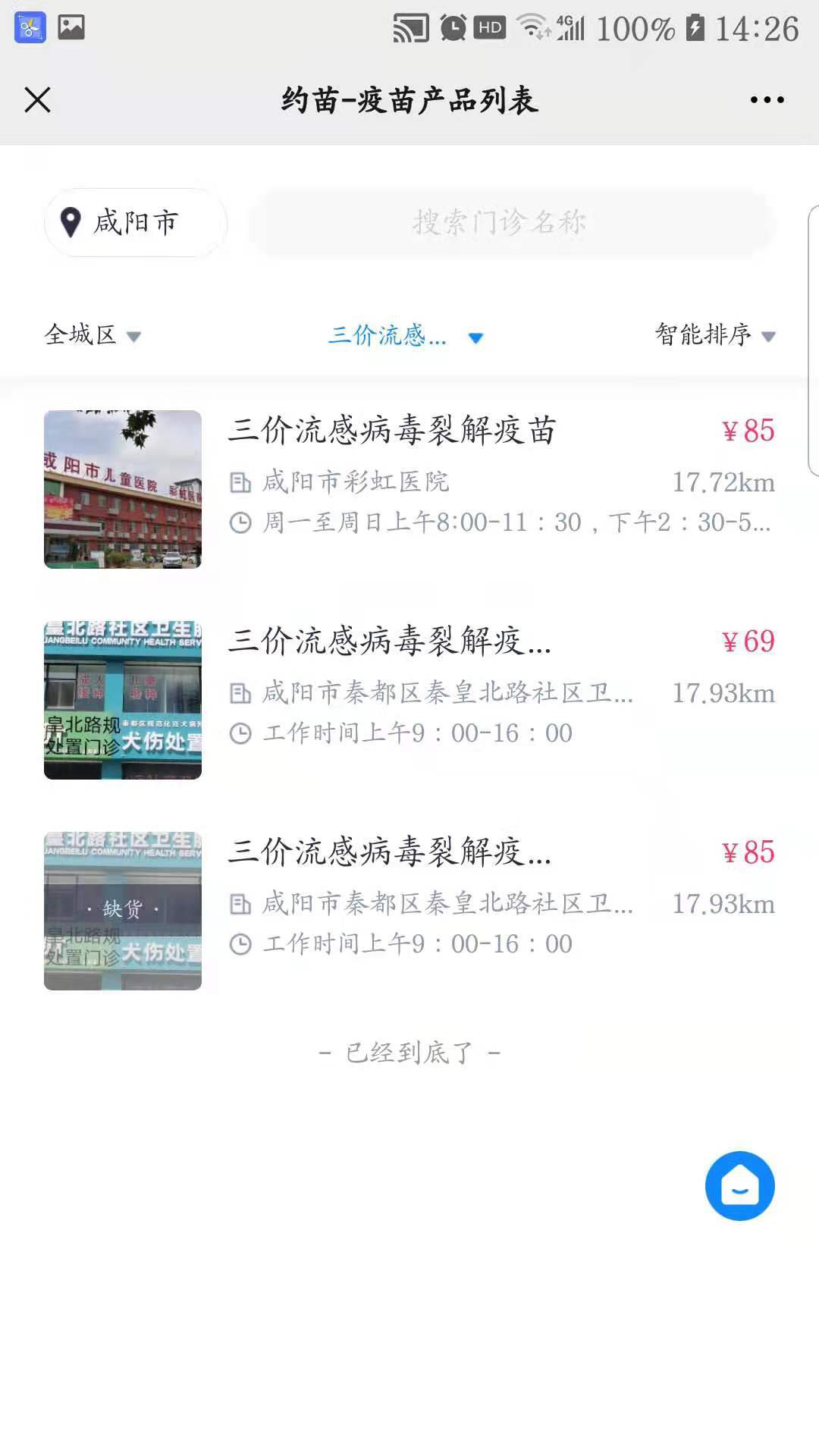Image resolution: width=819 pixels, height=1456 pixels.
Task: Open the blue customer service chat button
Action: pos(739,1185)
